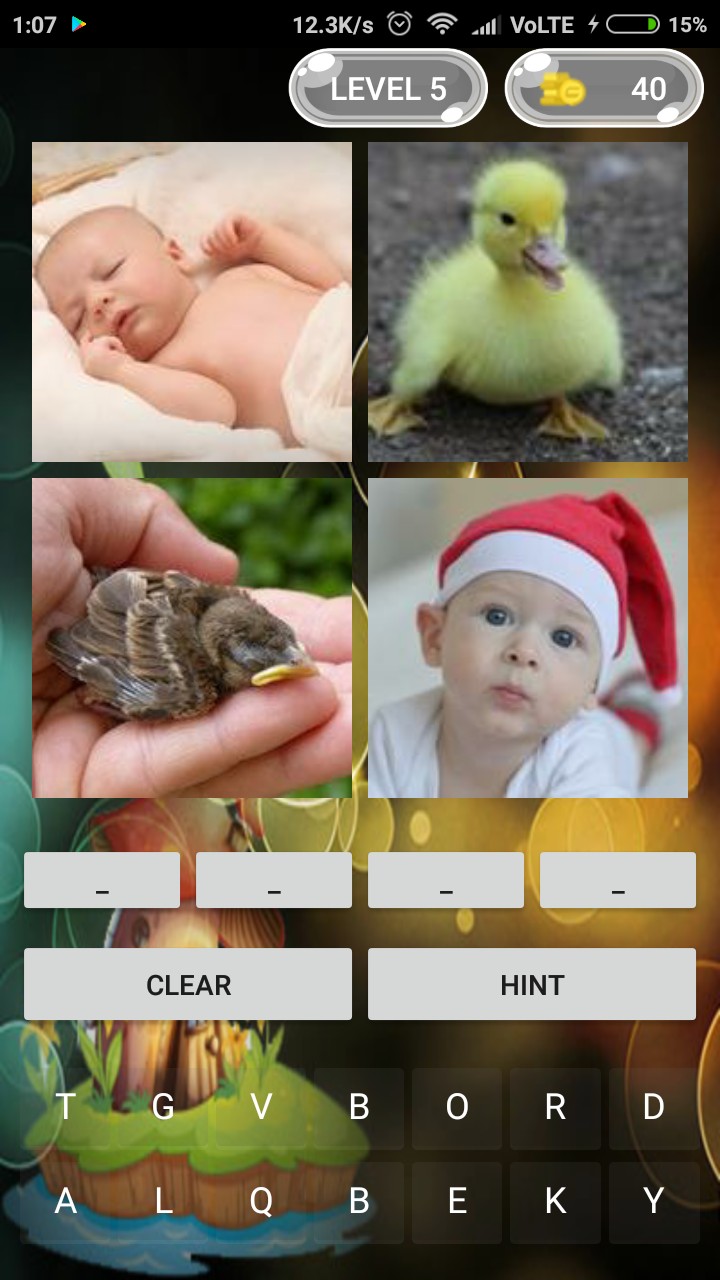Image resolution: width=720 pixels, height=1280 pixels.
Task: Pick the letter V tile
Action: 261,1107
